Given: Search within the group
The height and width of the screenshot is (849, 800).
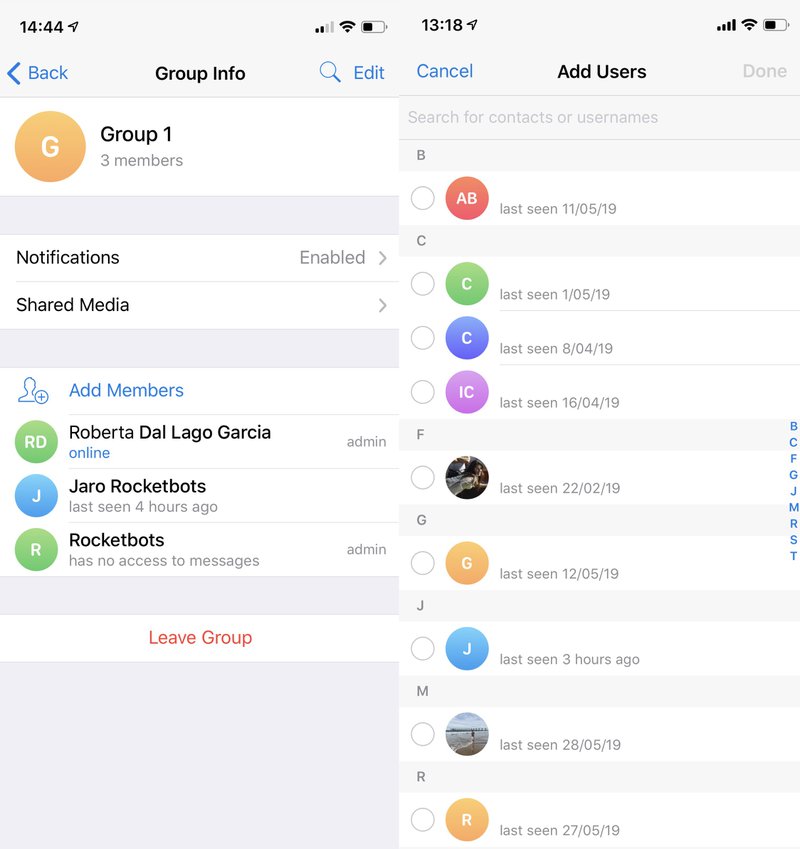Looking at the screenshot, I should (x=330, y=72).
